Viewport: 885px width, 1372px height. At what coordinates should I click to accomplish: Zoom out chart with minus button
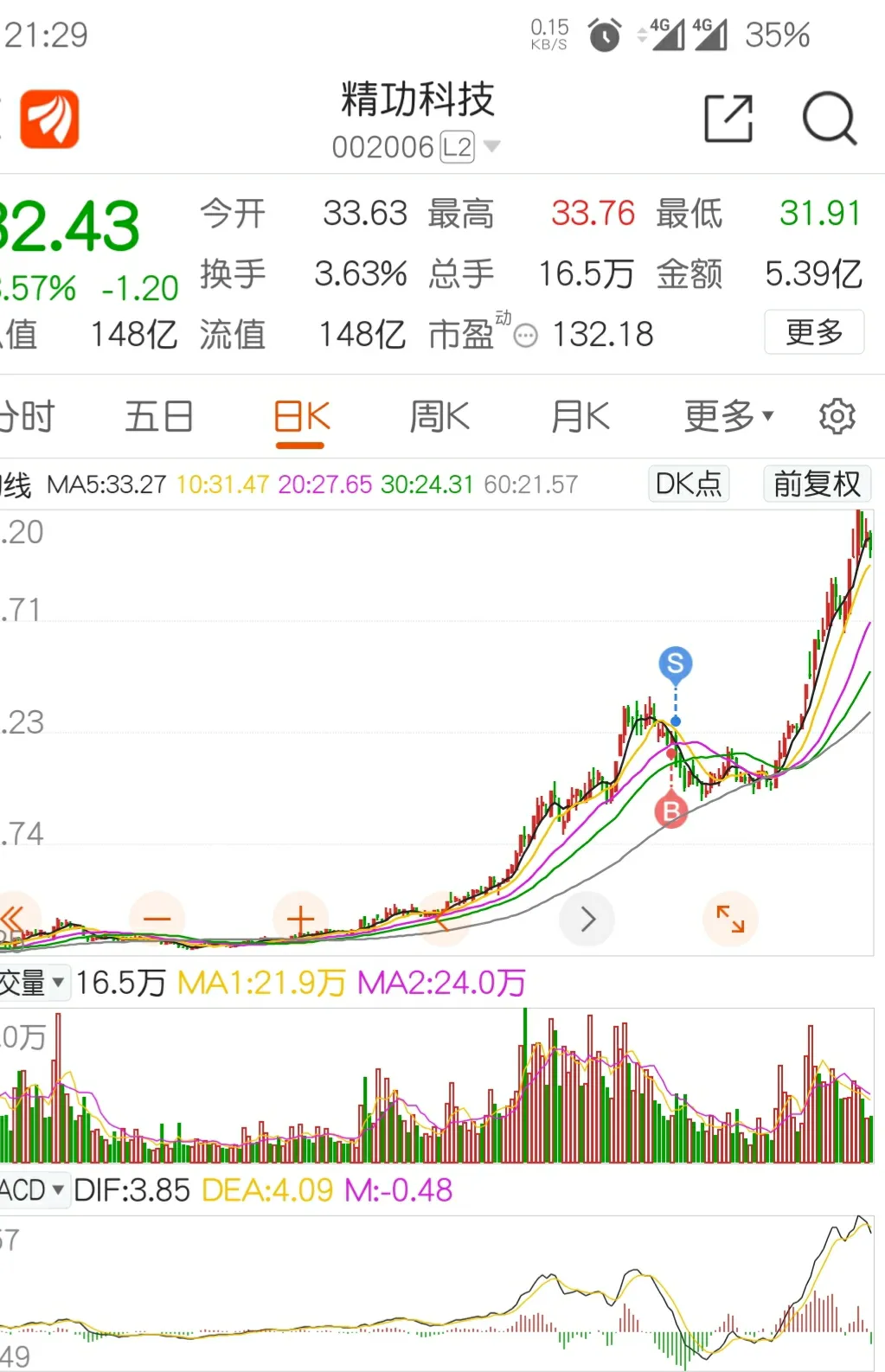point(157,919)
